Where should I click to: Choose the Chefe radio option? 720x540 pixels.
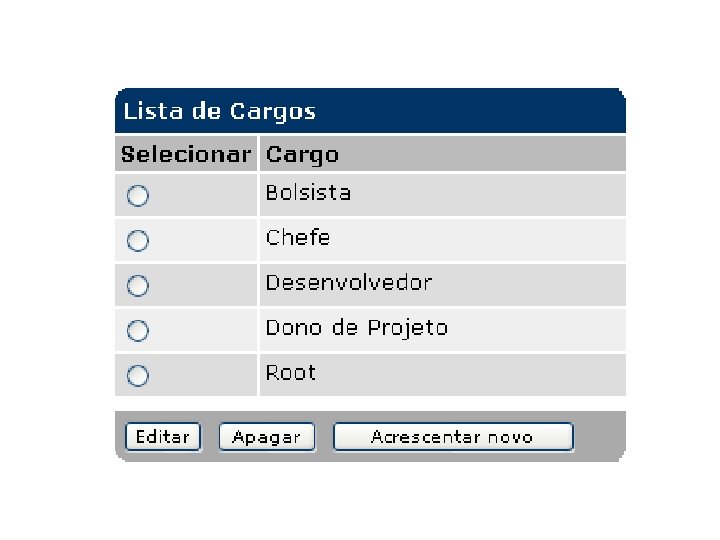point(138,241)
